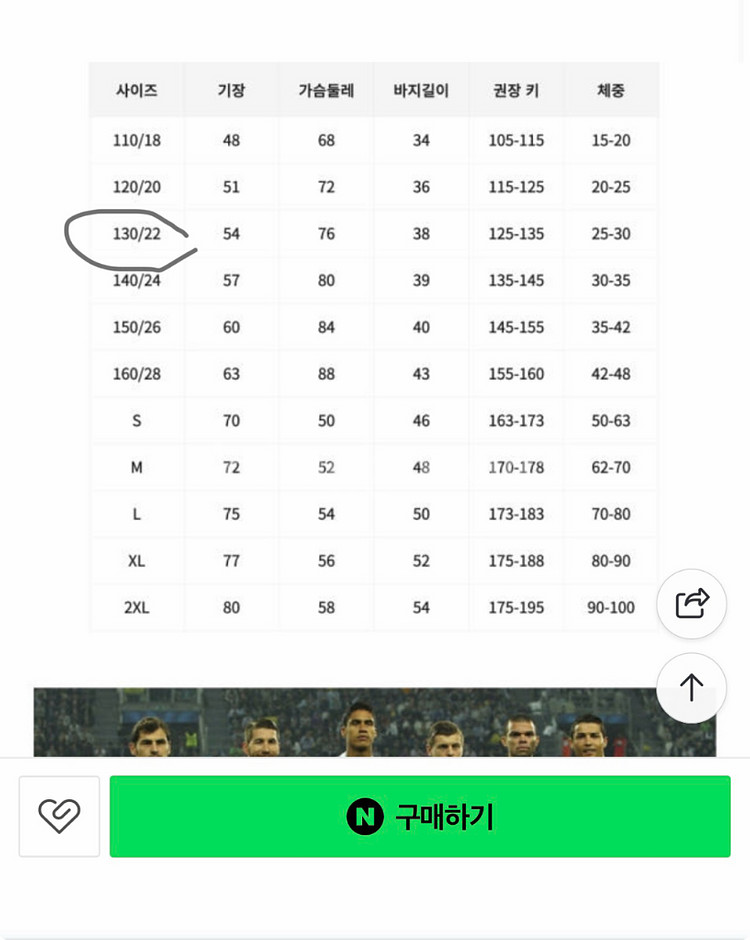Image resolution: width=750 pixels, height=940 pixels.
Task: Select the circled 130/22 size entry
Action: click(136, 234)
